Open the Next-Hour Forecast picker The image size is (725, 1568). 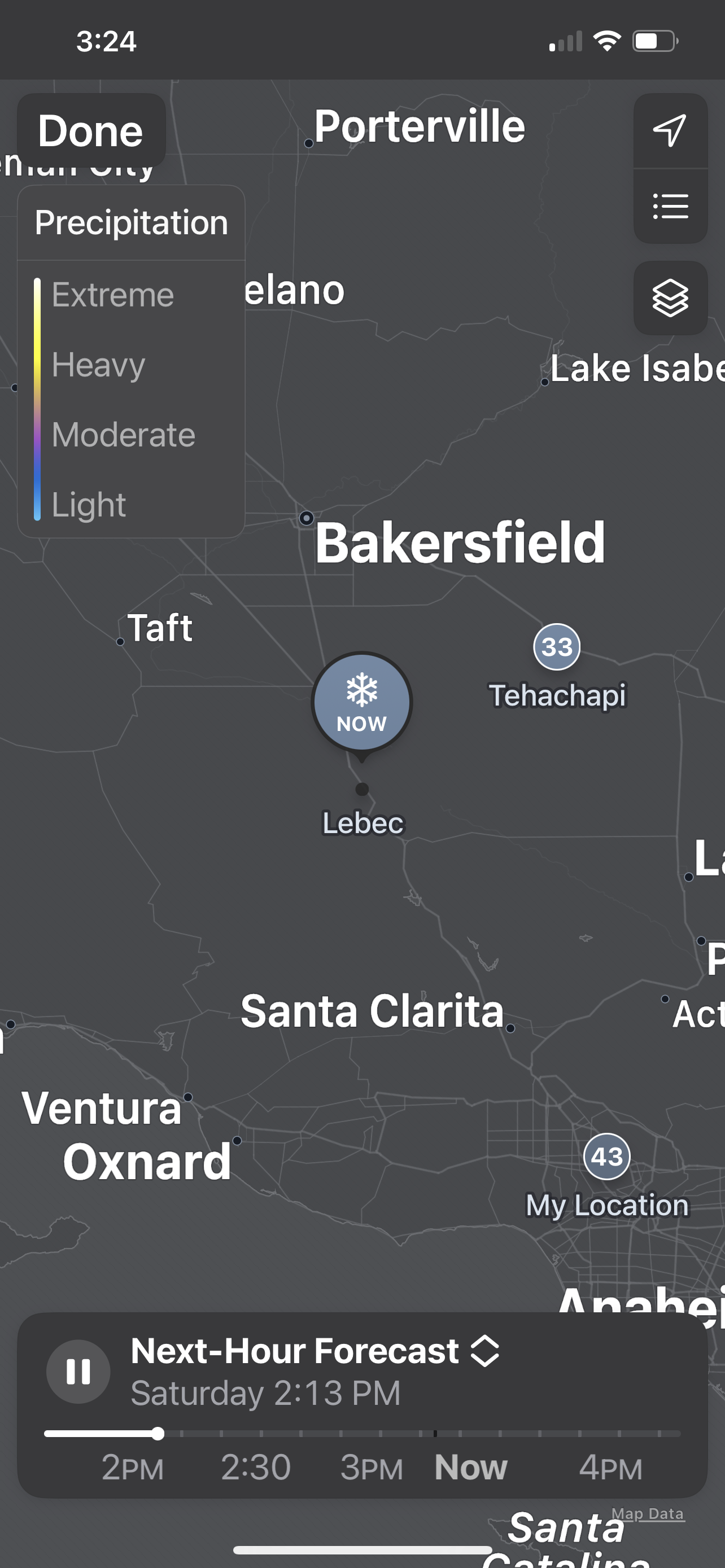(x=315, y=1351)
